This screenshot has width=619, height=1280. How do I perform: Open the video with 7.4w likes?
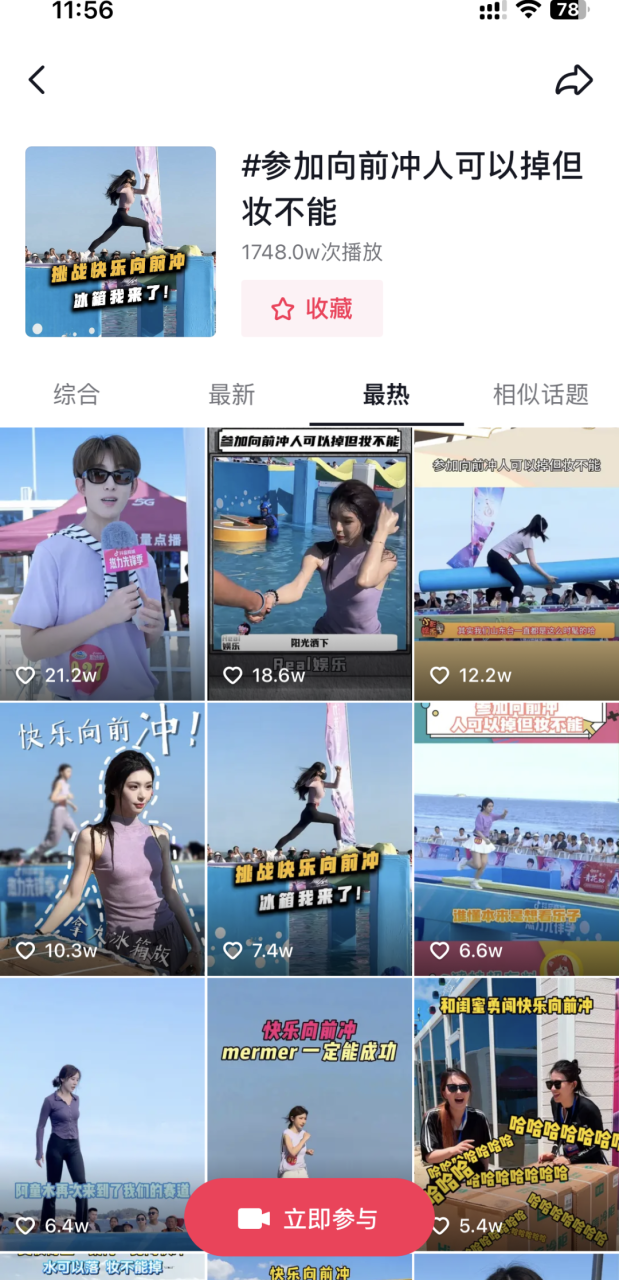[x=309, y=838]
